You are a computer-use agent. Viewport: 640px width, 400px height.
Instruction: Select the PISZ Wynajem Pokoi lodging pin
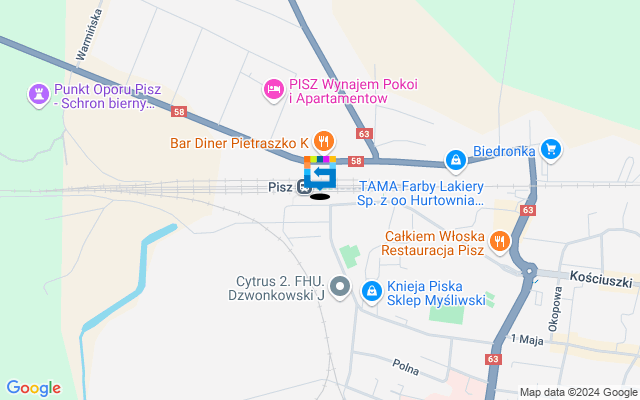pos(272,91)
